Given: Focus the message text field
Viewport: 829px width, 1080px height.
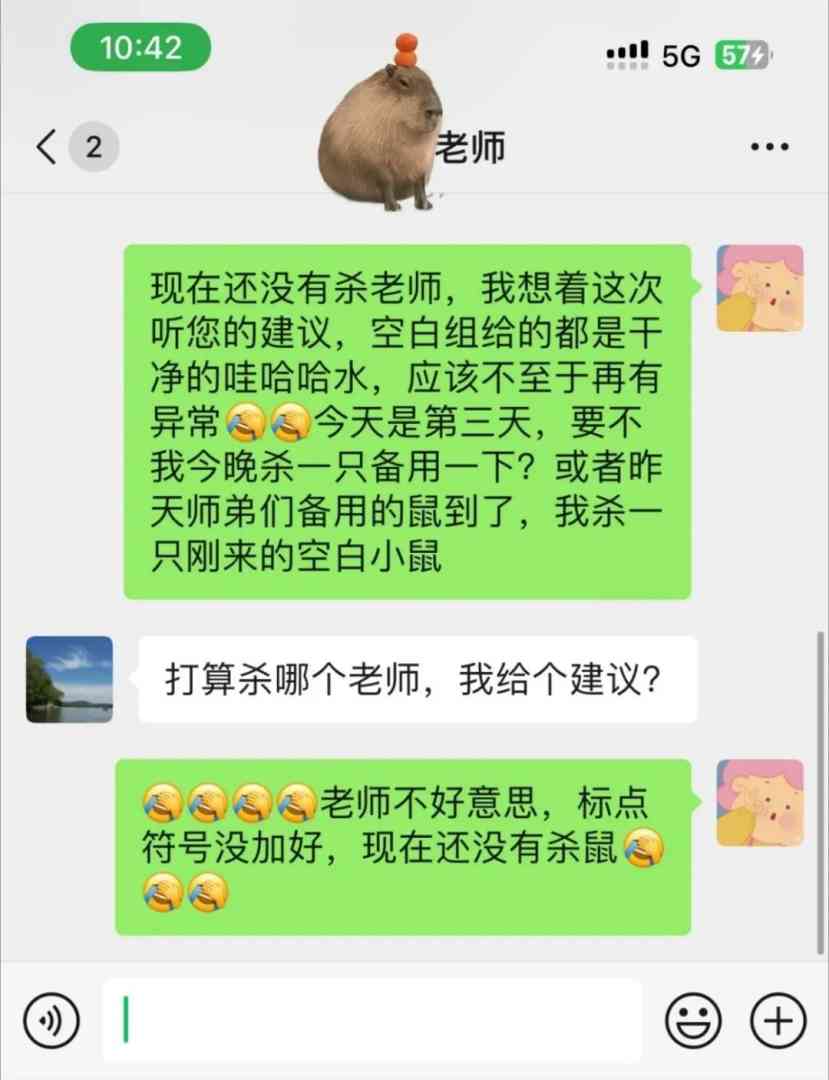Looking at the screenshot, I should tap(372, 1021).
